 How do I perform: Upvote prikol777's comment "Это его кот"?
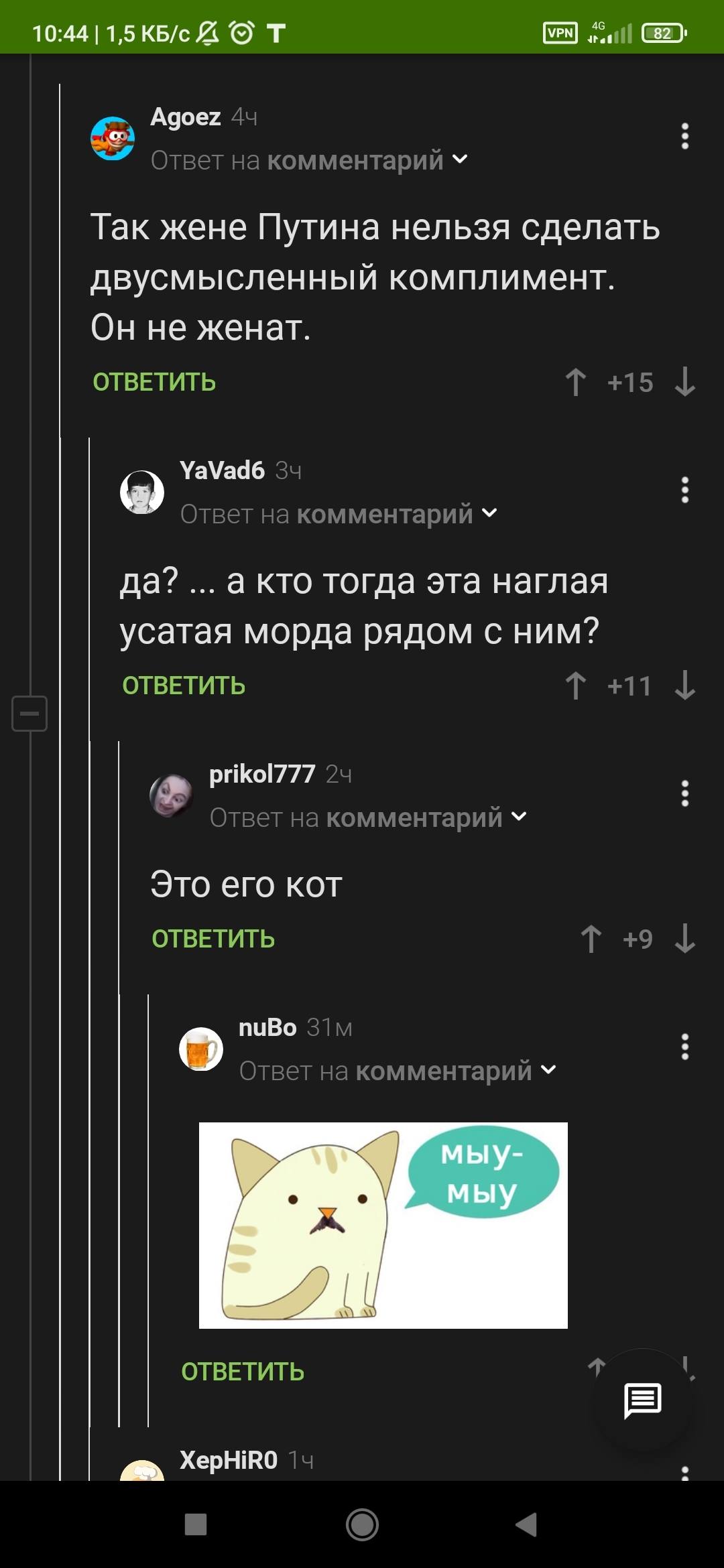pos(591,939)
